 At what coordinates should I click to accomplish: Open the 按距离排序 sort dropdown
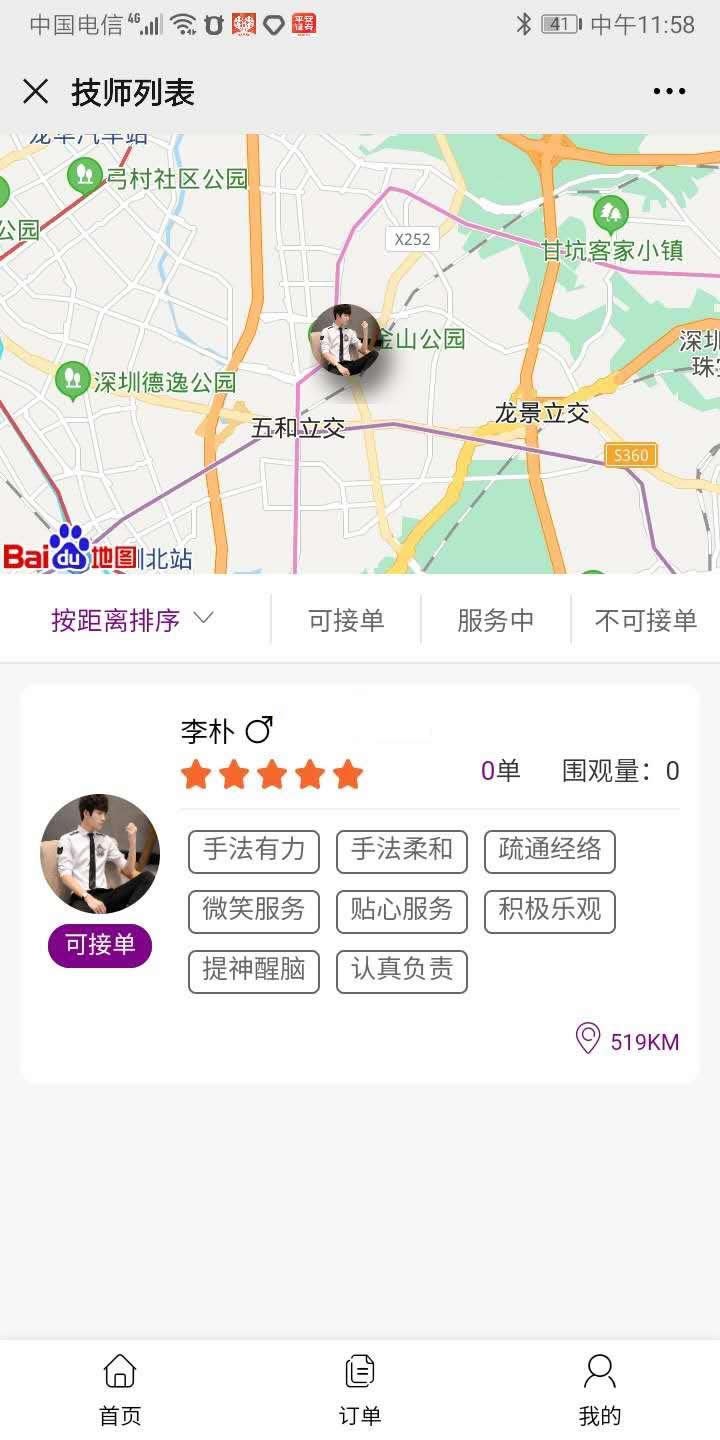(x=113, y=620)
